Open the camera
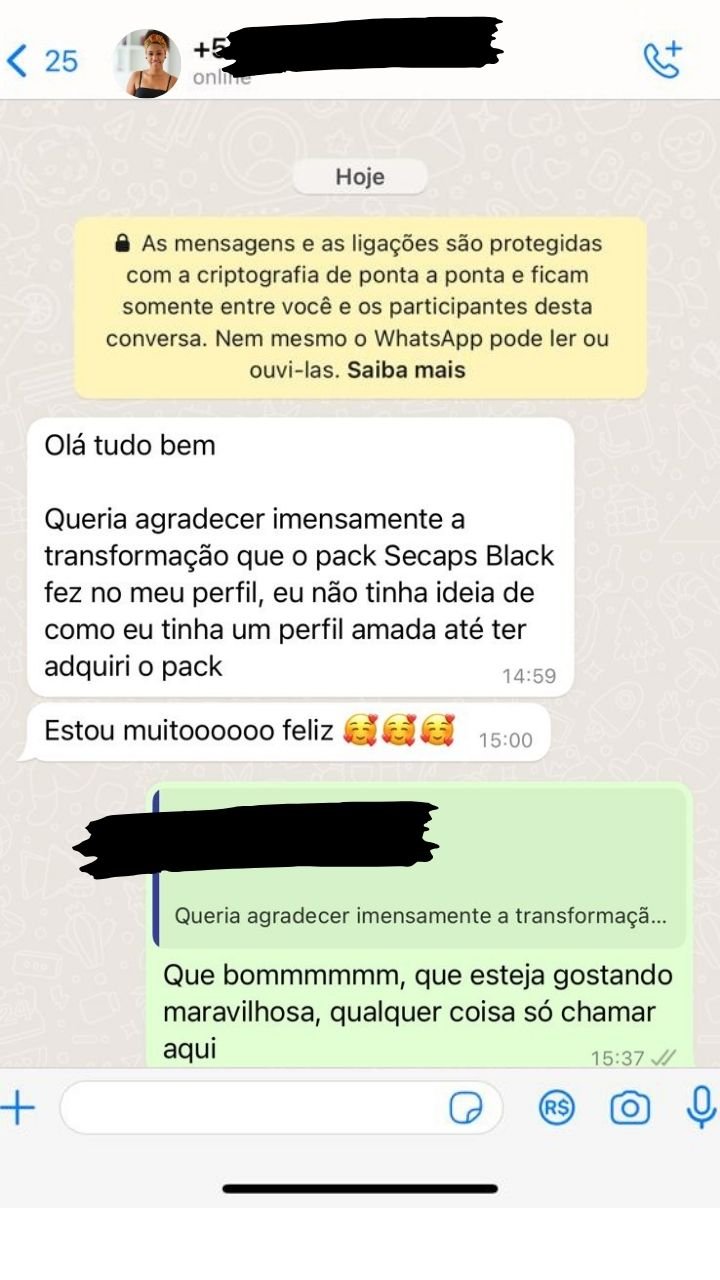 click(630, 1107)
